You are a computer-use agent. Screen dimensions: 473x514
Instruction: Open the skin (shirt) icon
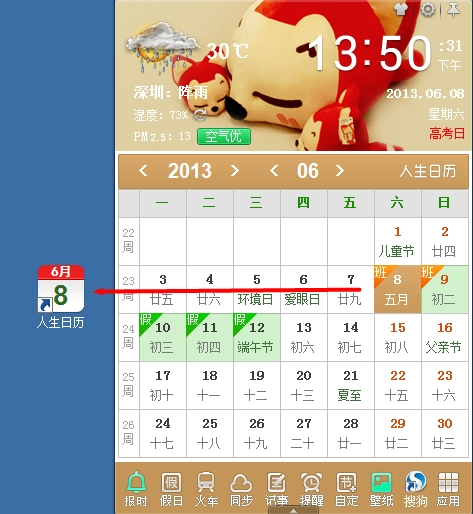tap(401, 9)
